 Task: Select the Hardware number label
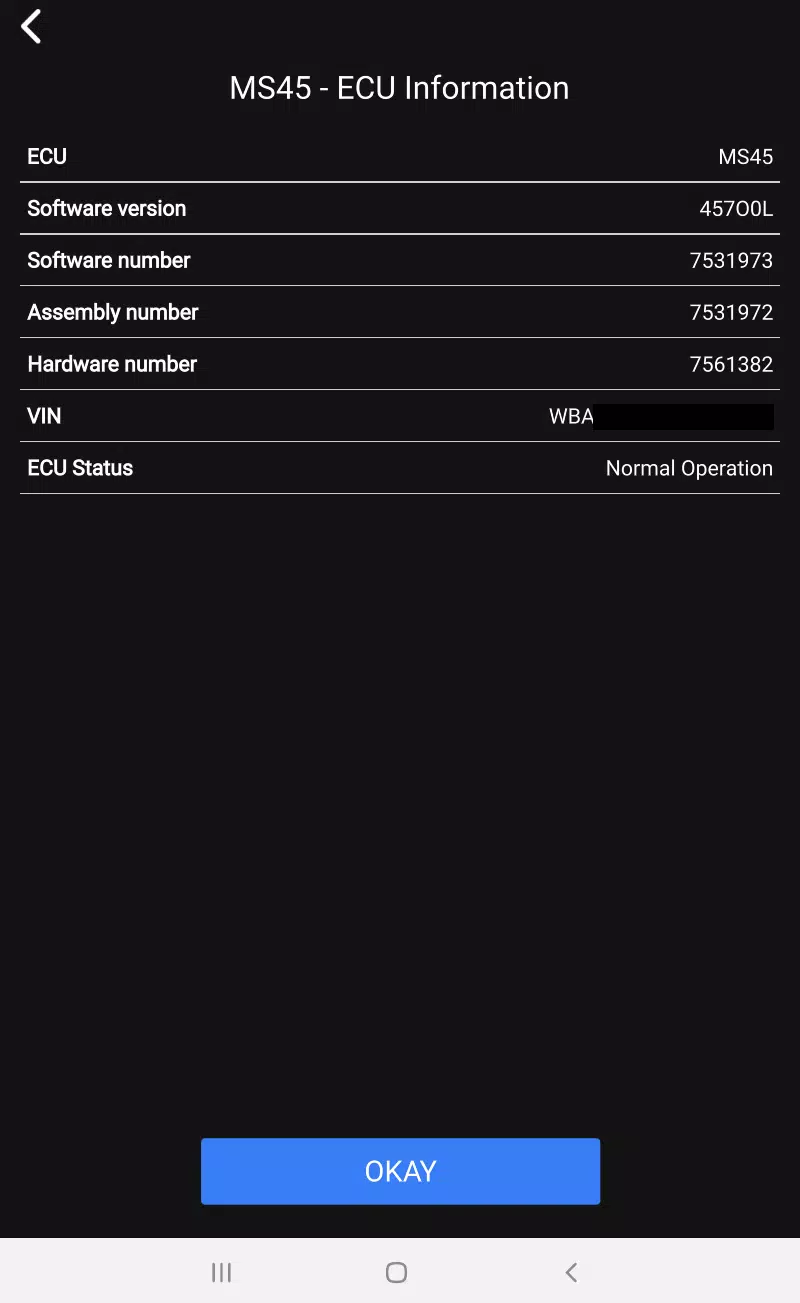[x=112, y=364]
